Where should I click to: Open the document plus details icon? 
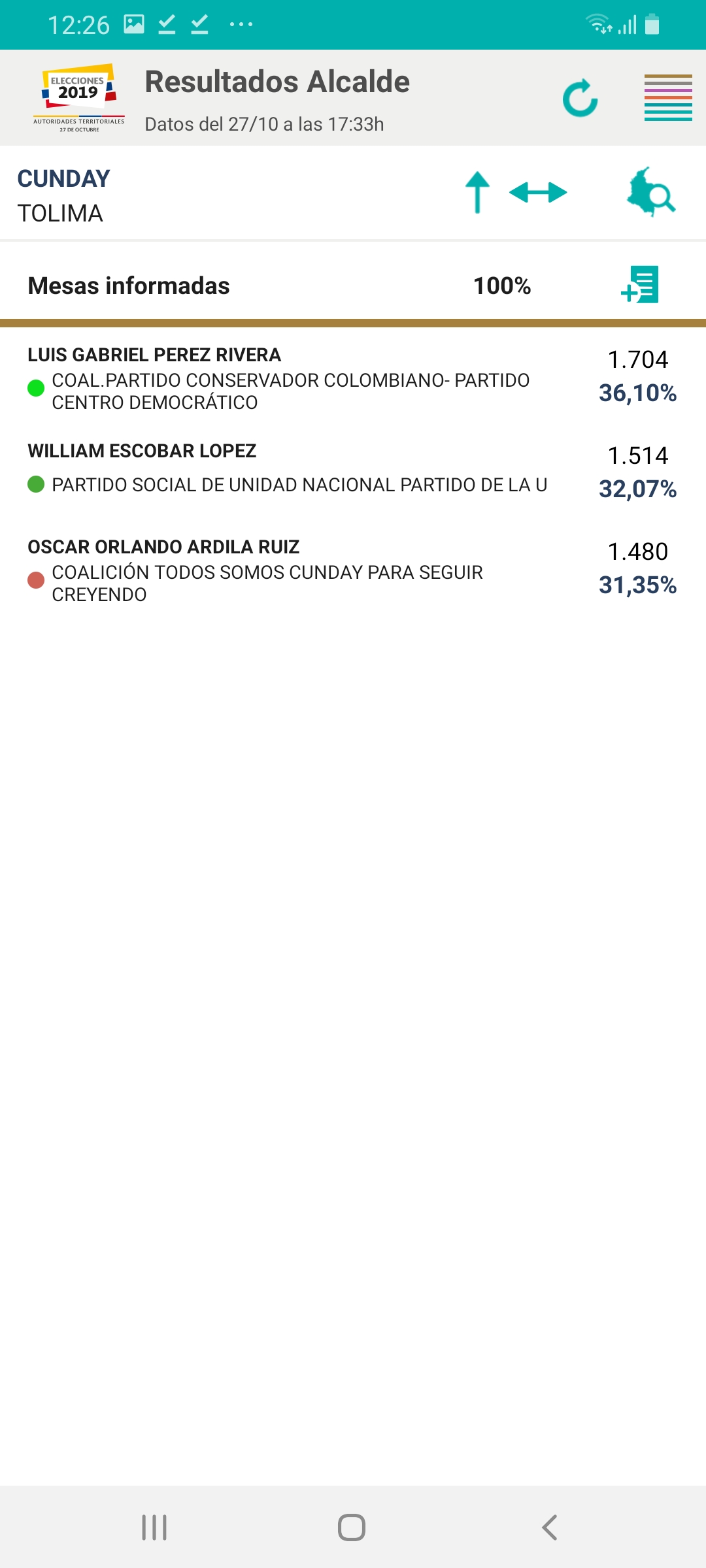pos(640,285)
